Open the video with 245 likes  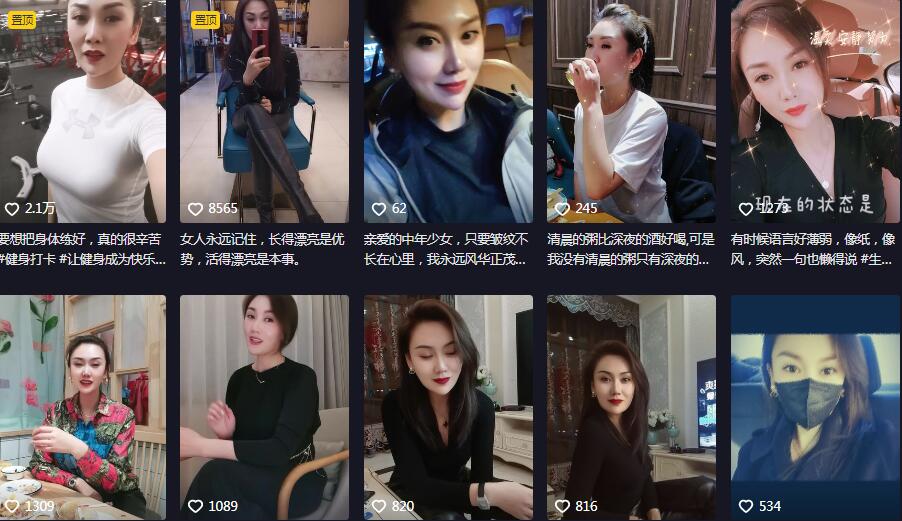[631, 110]
